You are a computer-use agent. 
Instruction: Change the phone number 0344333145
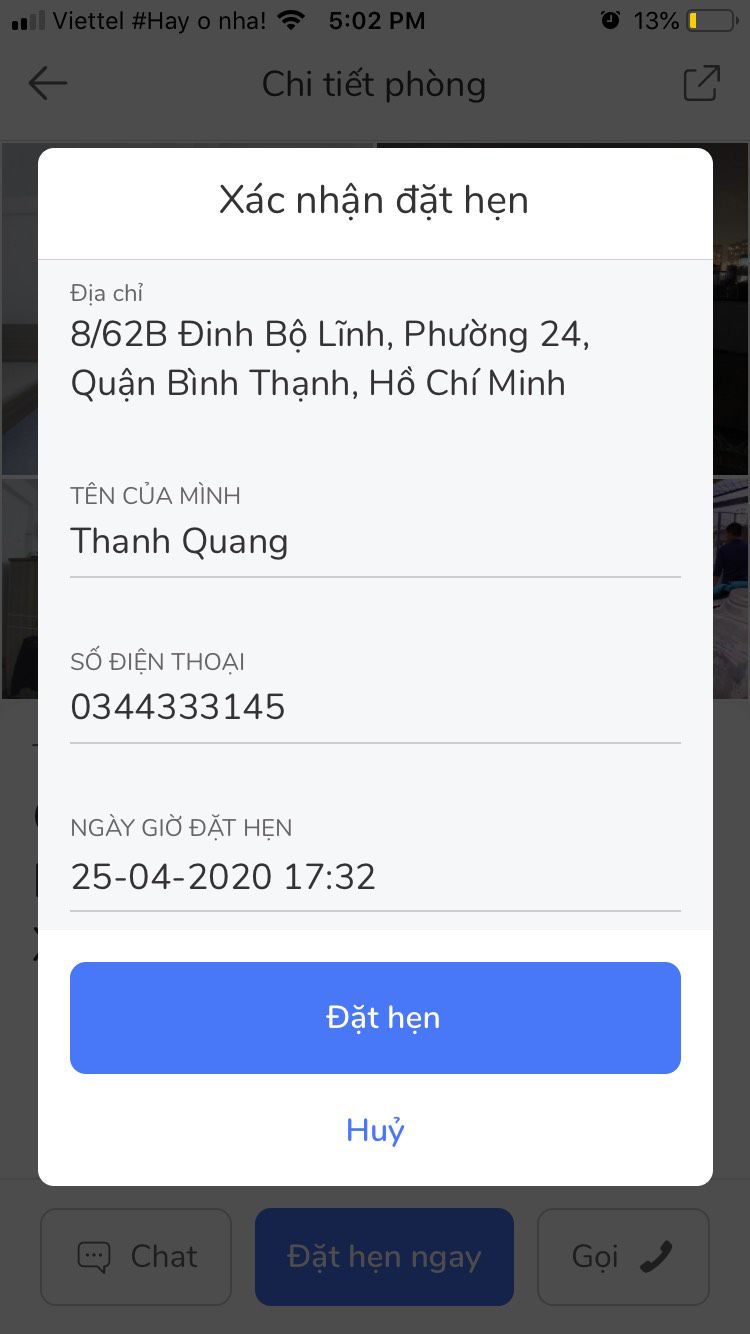pyautogui.click(x=375, y=707)
